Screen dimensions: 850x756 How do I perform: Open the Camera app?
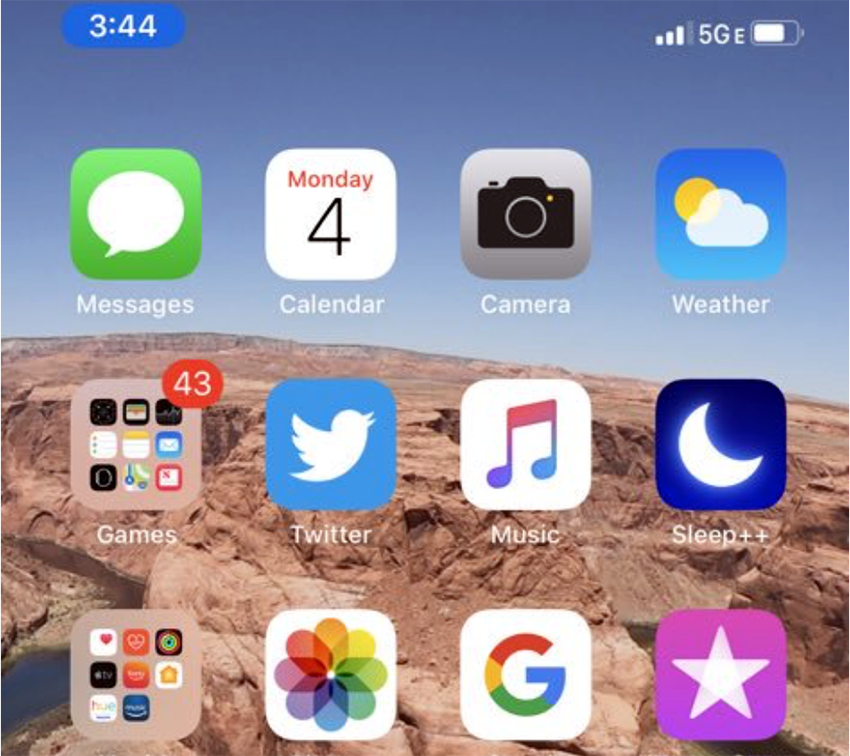click(525, 214)
